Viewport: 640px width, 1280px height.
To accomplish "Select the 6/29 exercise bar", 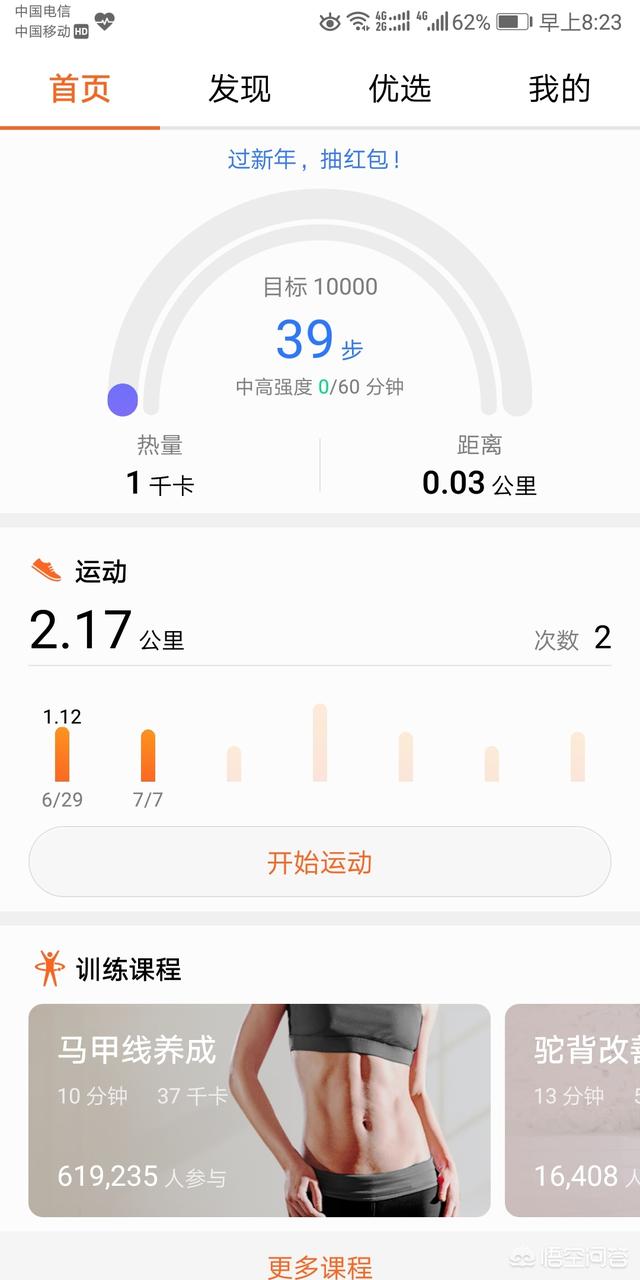I will click(62, 755).
